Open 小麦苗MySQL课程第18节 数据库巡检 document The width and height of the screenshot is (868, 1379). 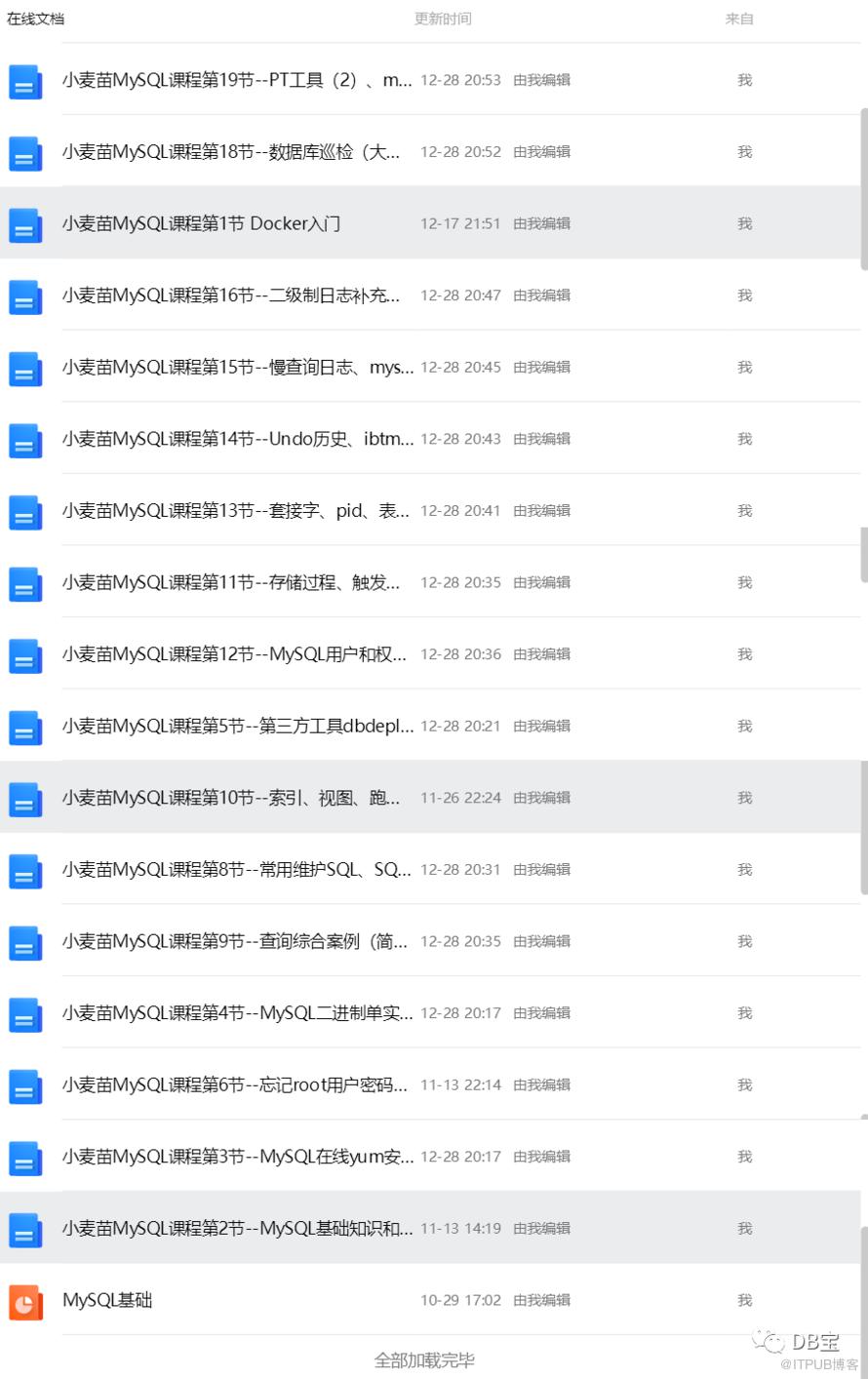tap(231, 152)
